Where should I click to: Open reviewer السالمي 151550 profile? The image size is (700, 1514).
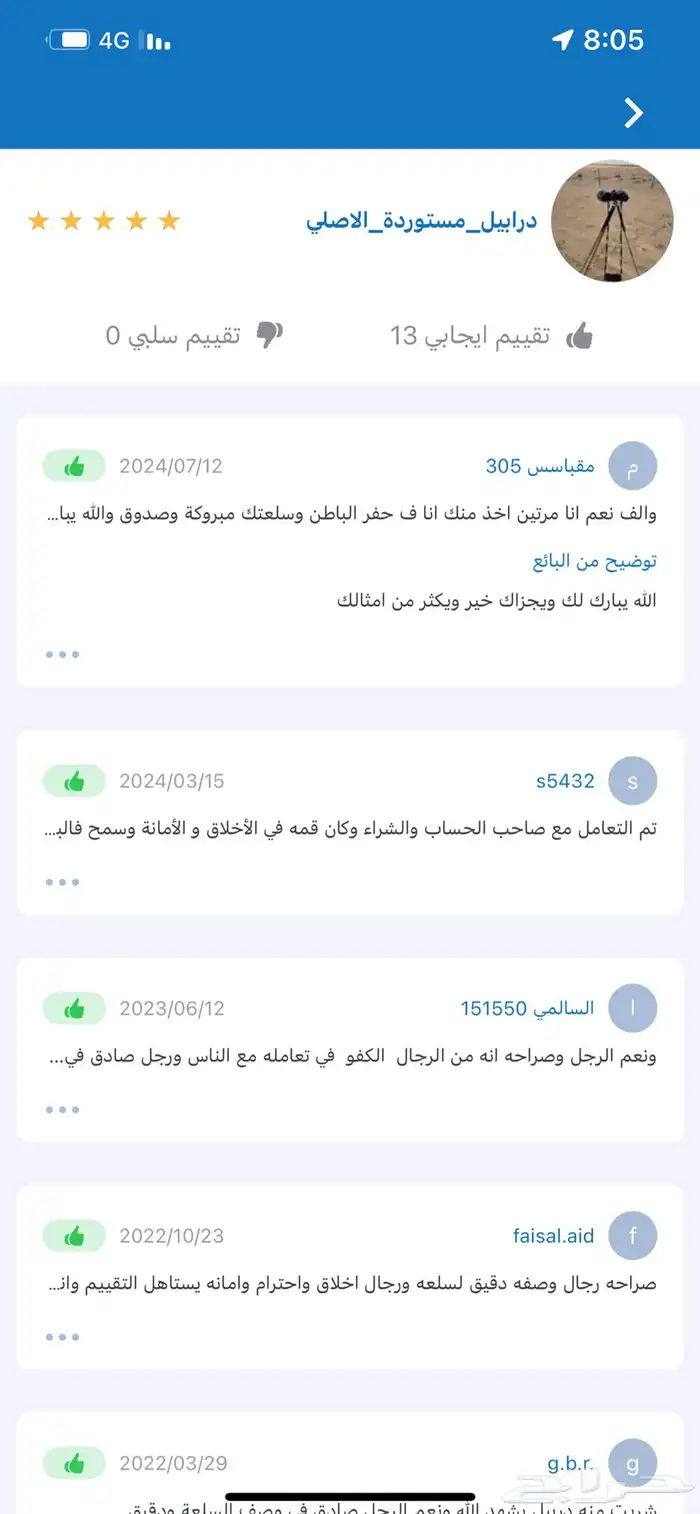tap(527, 1008)
